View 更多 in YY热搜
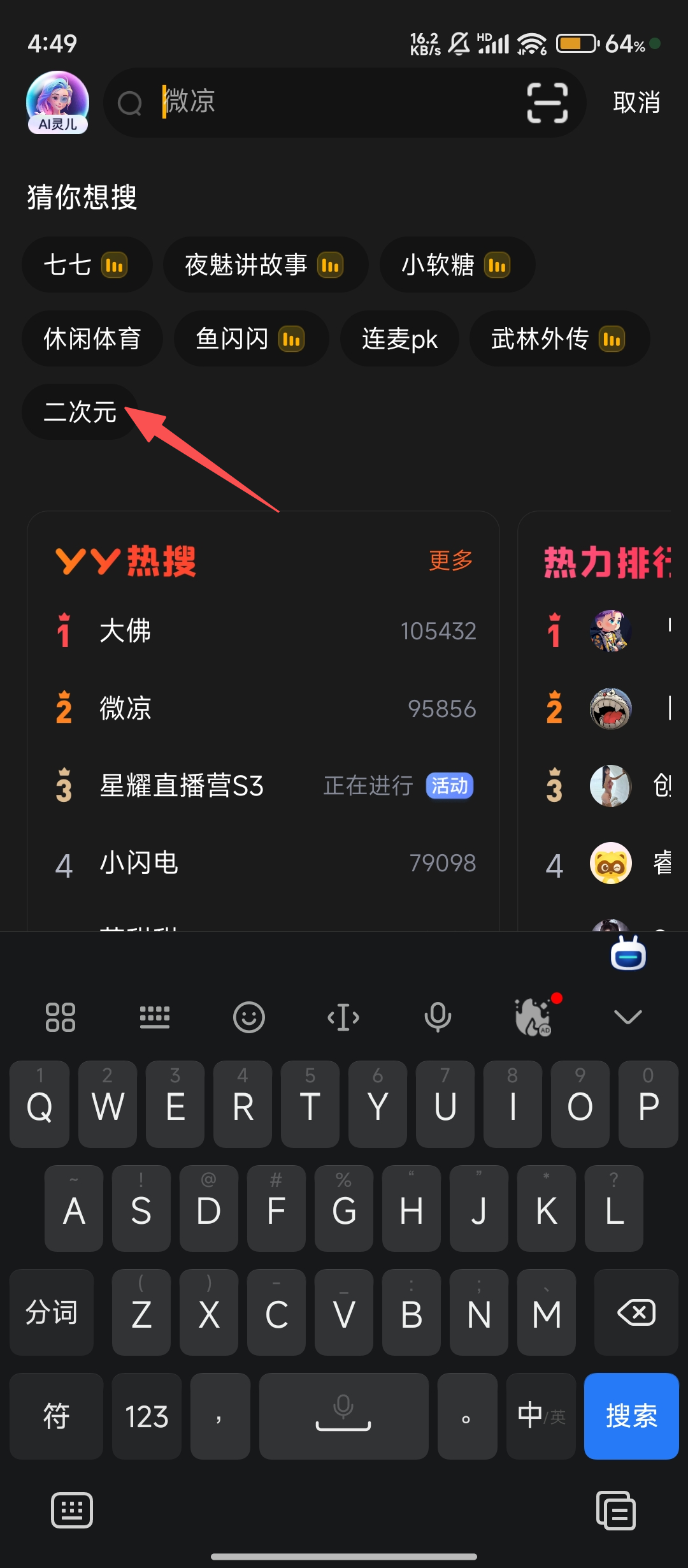The width and height of the screenshot is (688, 1568). 450,561
